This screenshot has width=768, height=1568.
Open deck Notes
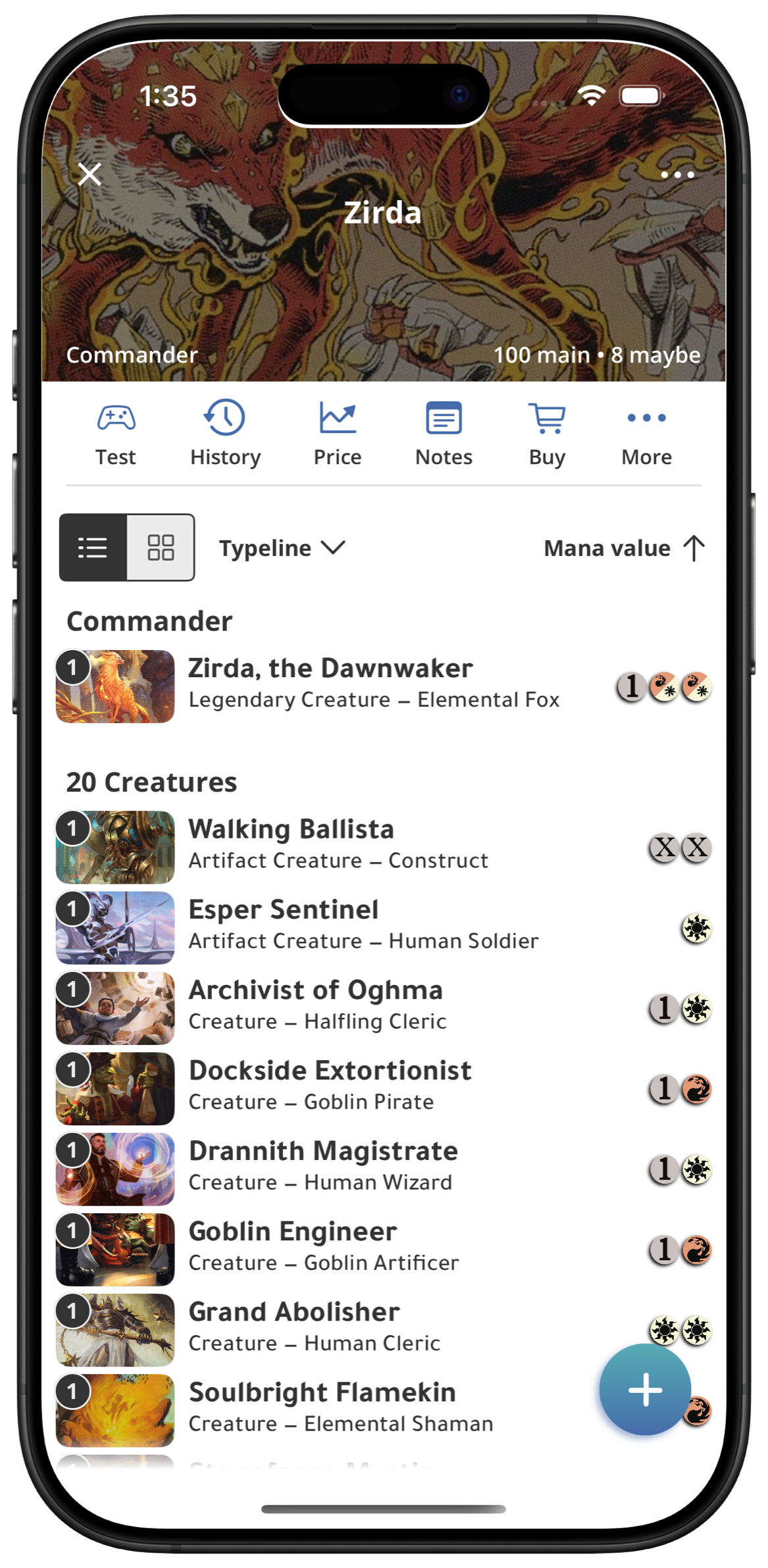tap(444, 434)
